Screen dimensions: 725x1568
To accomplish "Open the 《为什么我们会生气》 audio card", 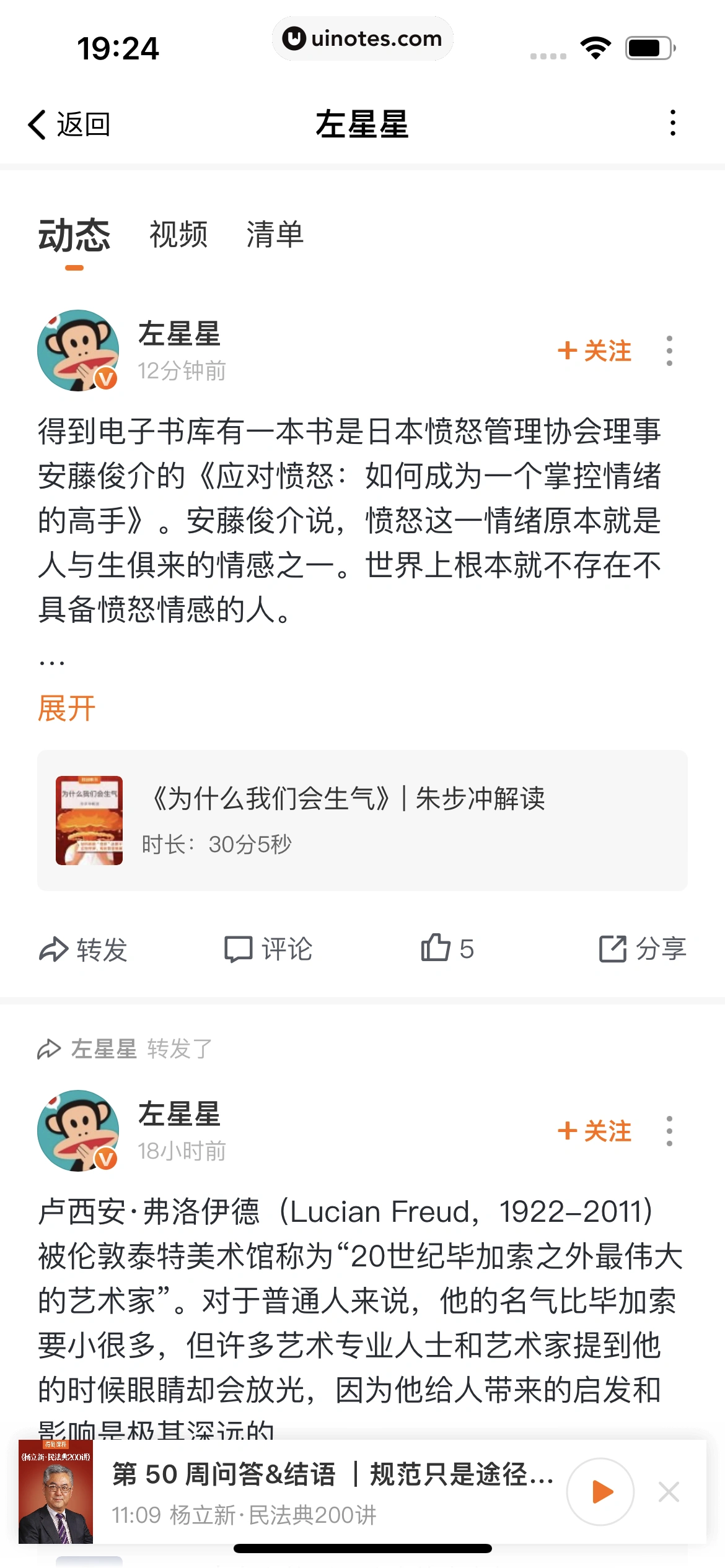I will pos(362,820).
